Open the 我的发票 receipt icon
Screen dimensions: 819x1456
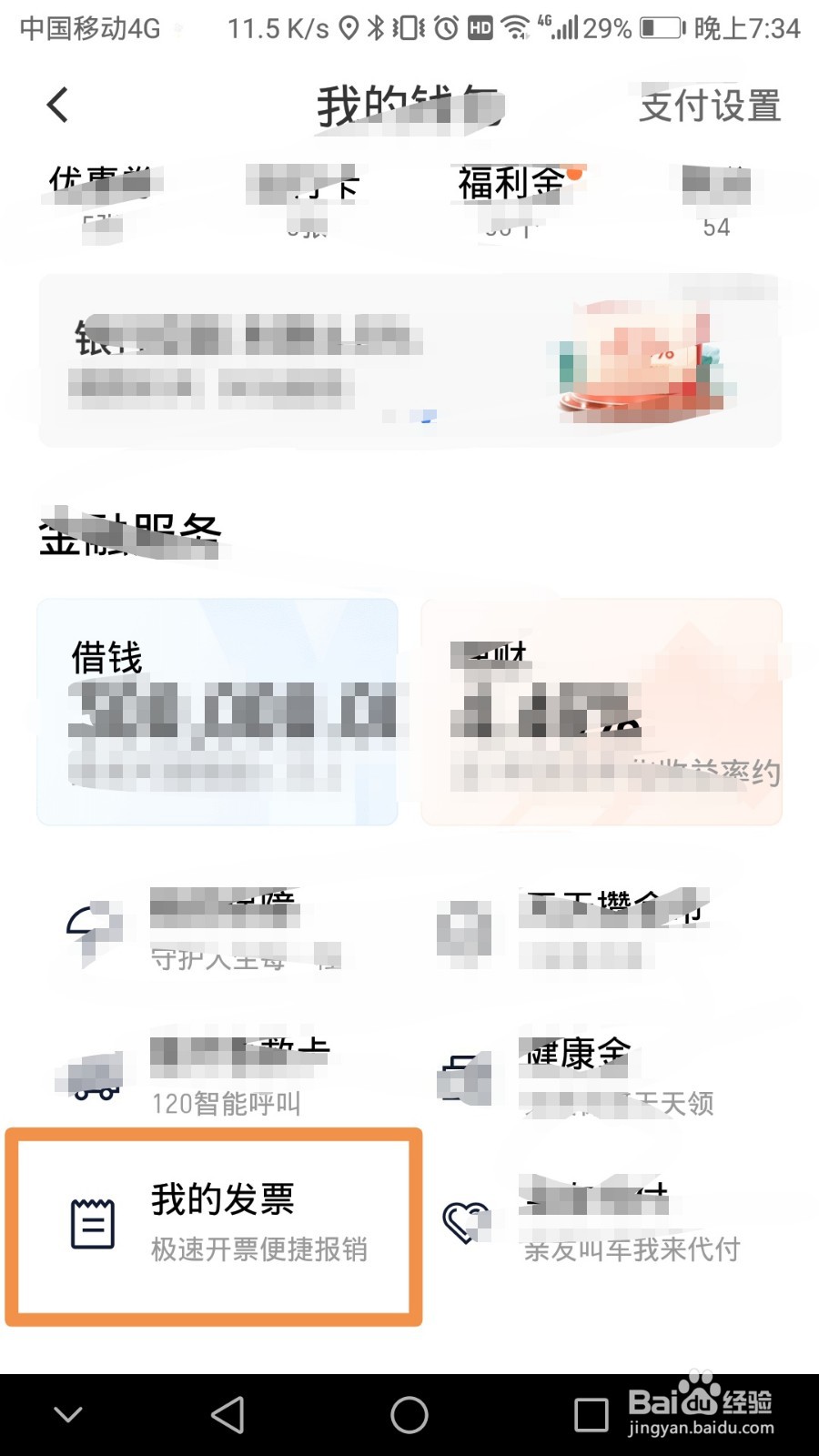click(x=91, y=1224)
